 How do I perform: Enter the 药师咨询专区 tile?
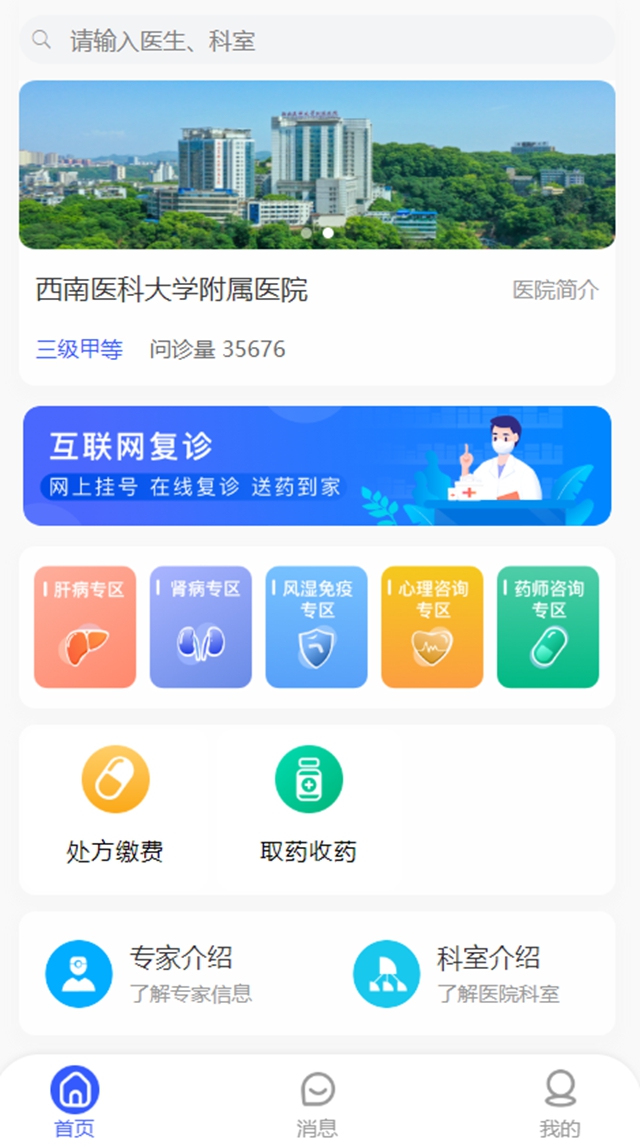pyautogui.click(x=548, y=627)
